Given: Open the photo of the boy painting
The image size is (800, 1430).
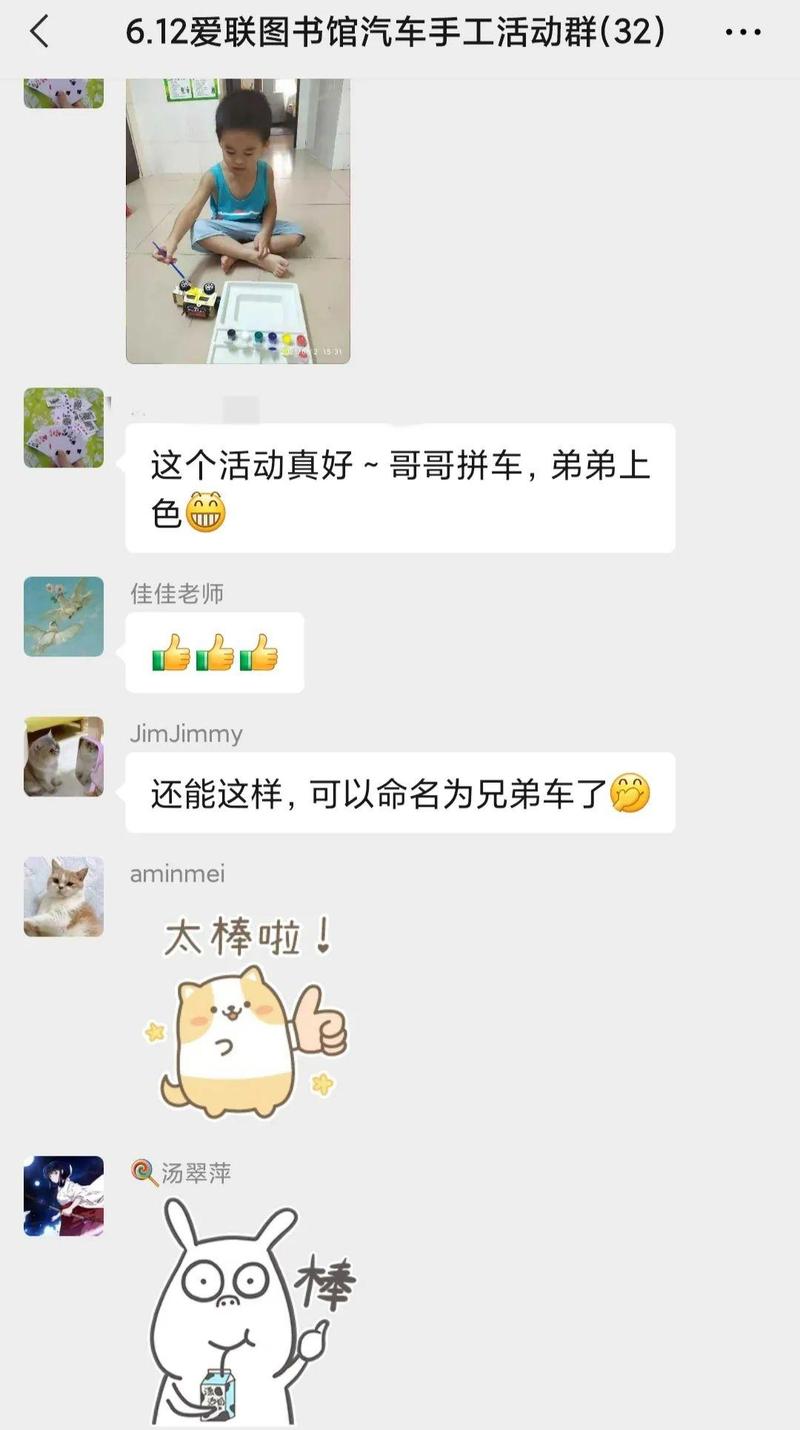Looking at the screenshot, I should [x=238, y=220].
